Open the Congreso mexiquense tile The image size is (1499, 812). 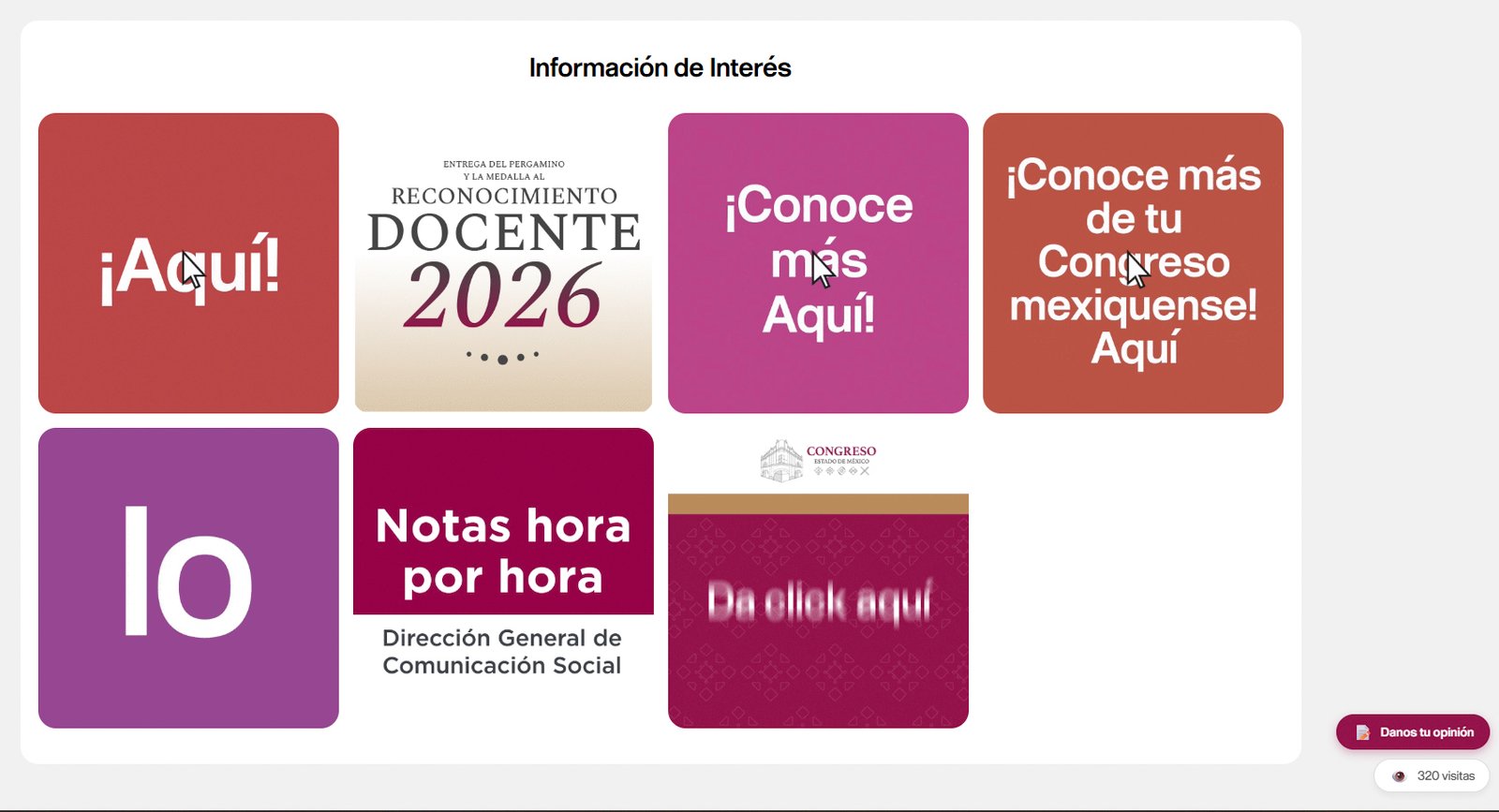[x=1133, y=263]
